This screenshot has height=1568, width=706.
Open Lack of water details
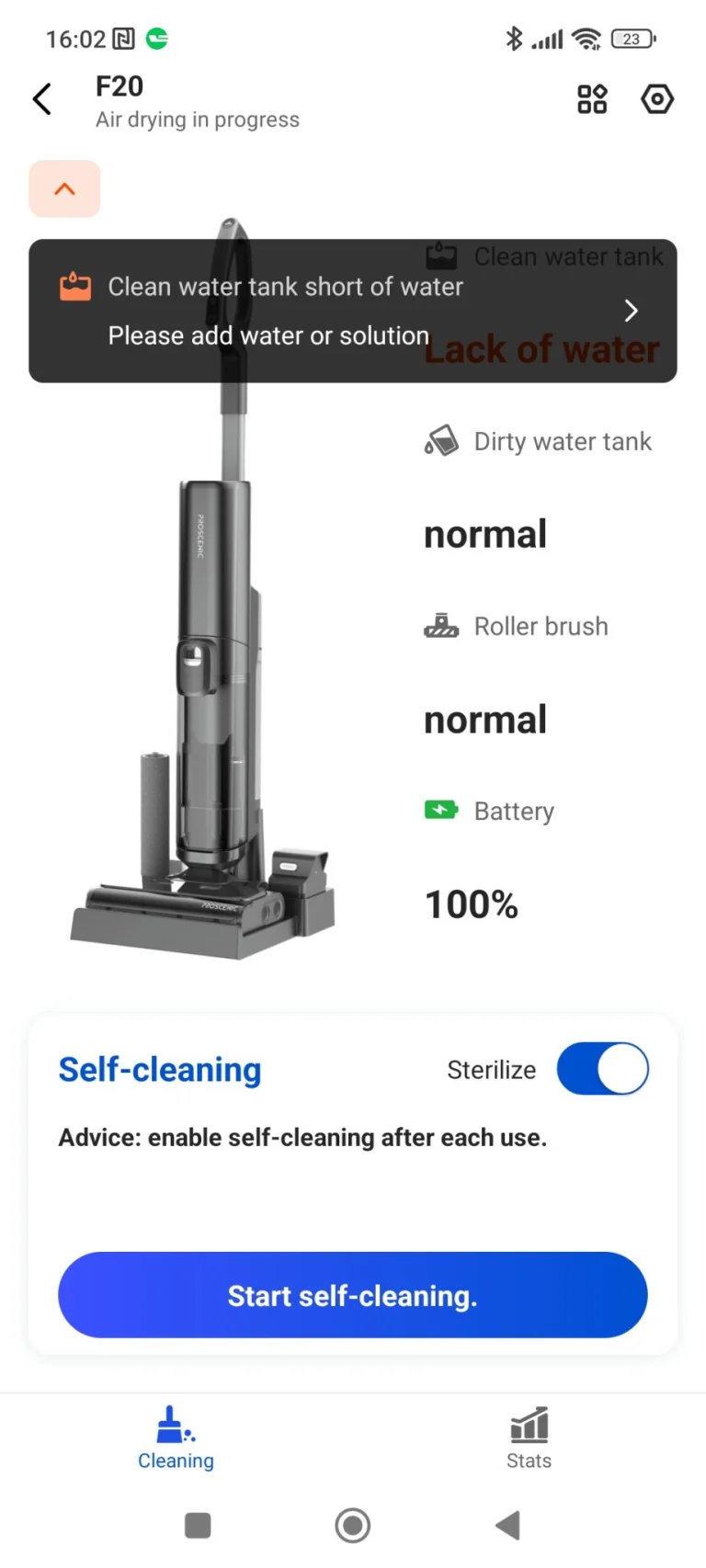[544, 349]
